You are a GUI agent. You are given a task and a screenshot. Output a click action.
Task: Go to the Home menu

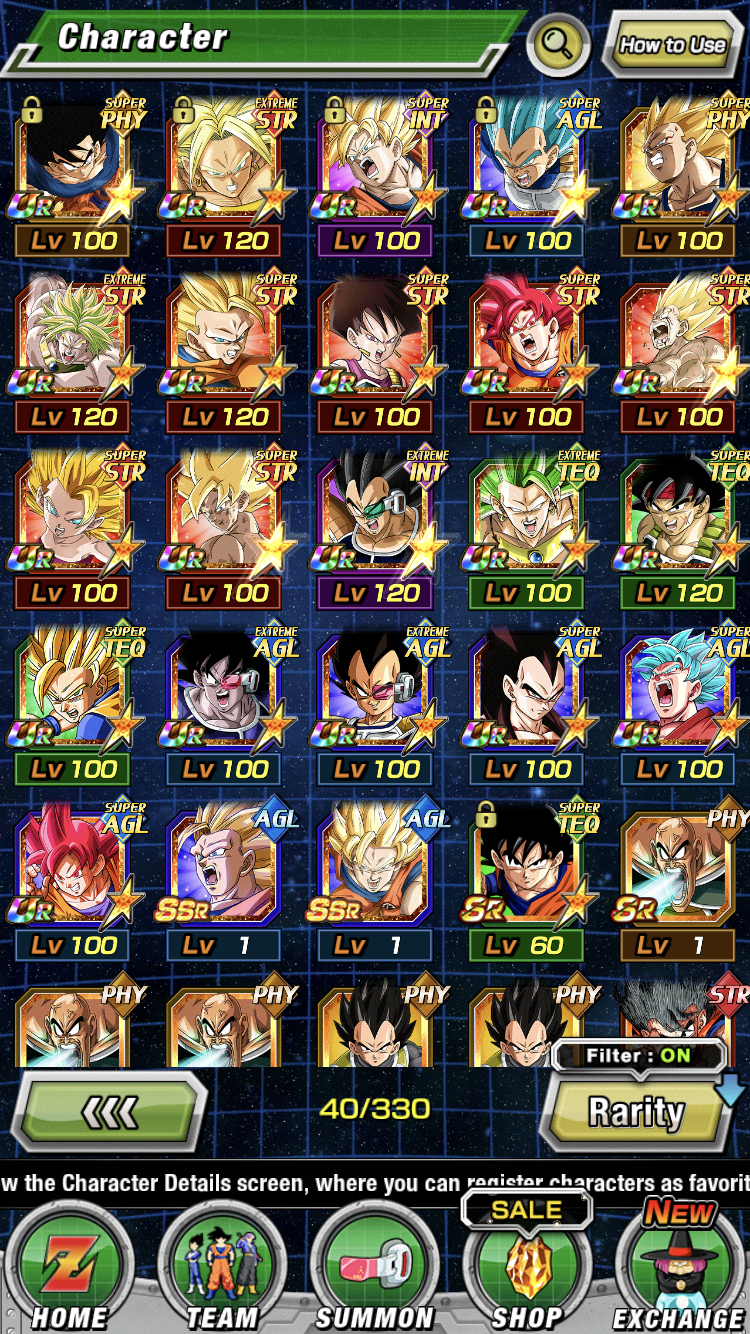[x=70, y=1268]
